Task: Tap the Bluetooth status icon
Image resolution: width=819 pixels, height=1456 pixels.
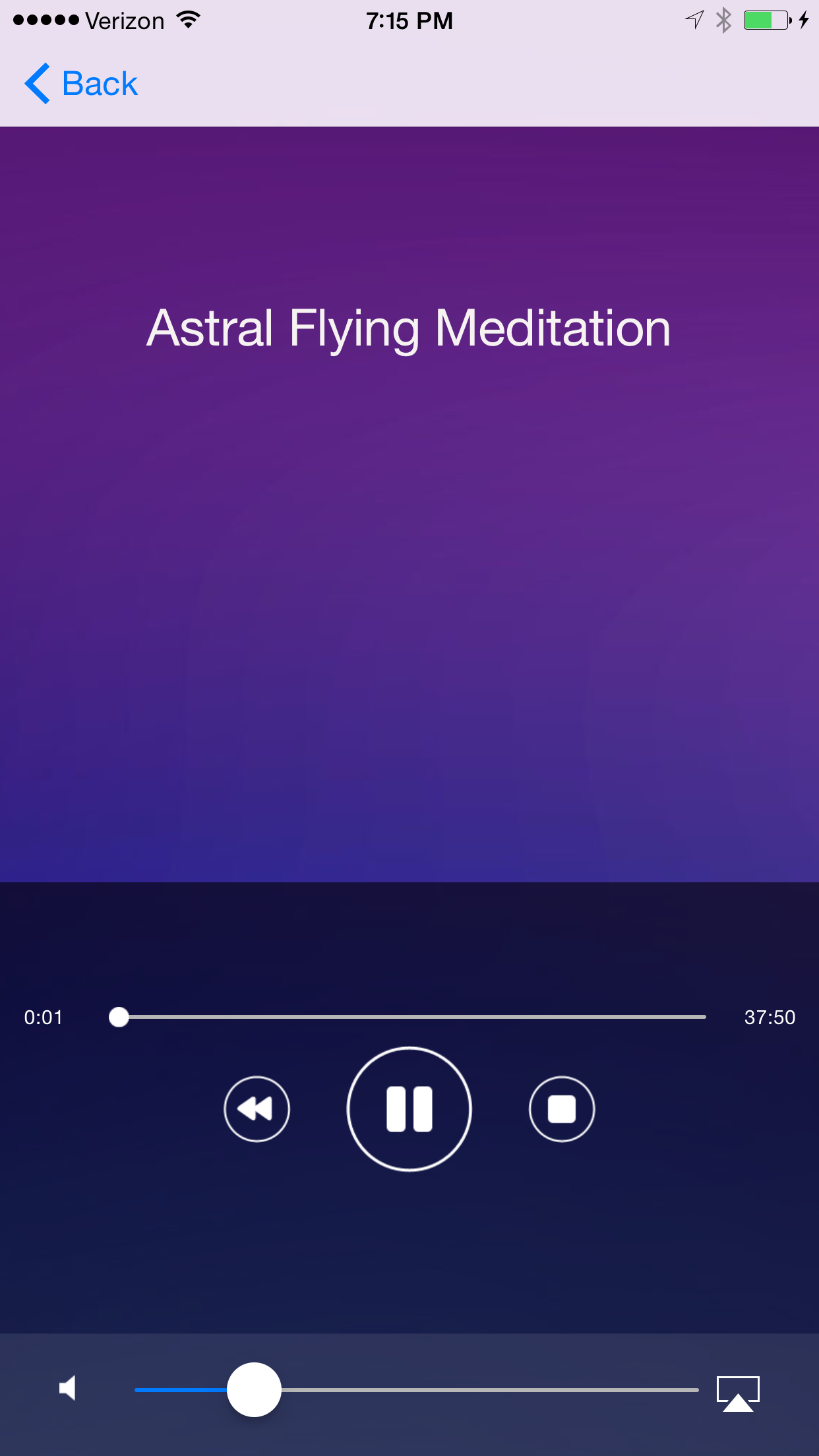Action: (x=723, y=20)
